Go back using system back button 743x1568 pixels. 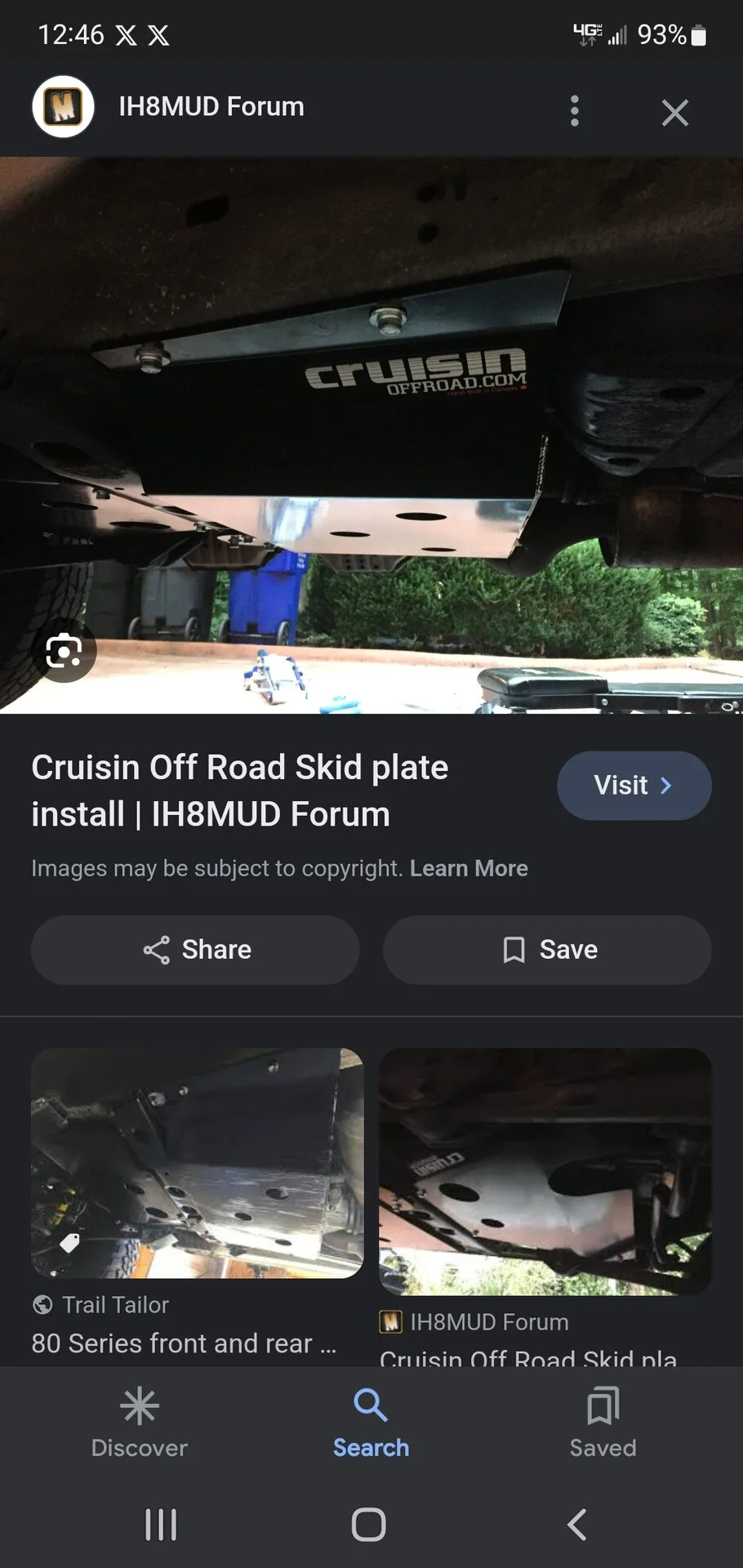tap(576, 1524)
